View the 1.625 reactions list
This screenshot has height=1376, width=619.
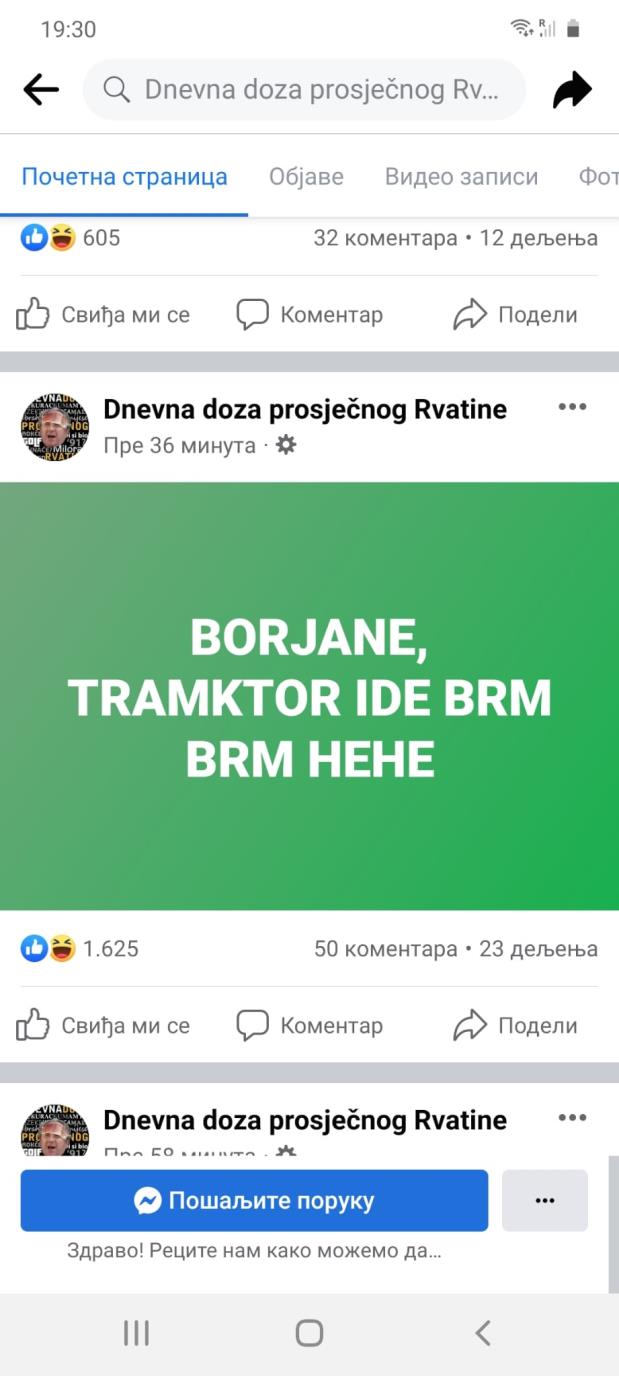80,948
